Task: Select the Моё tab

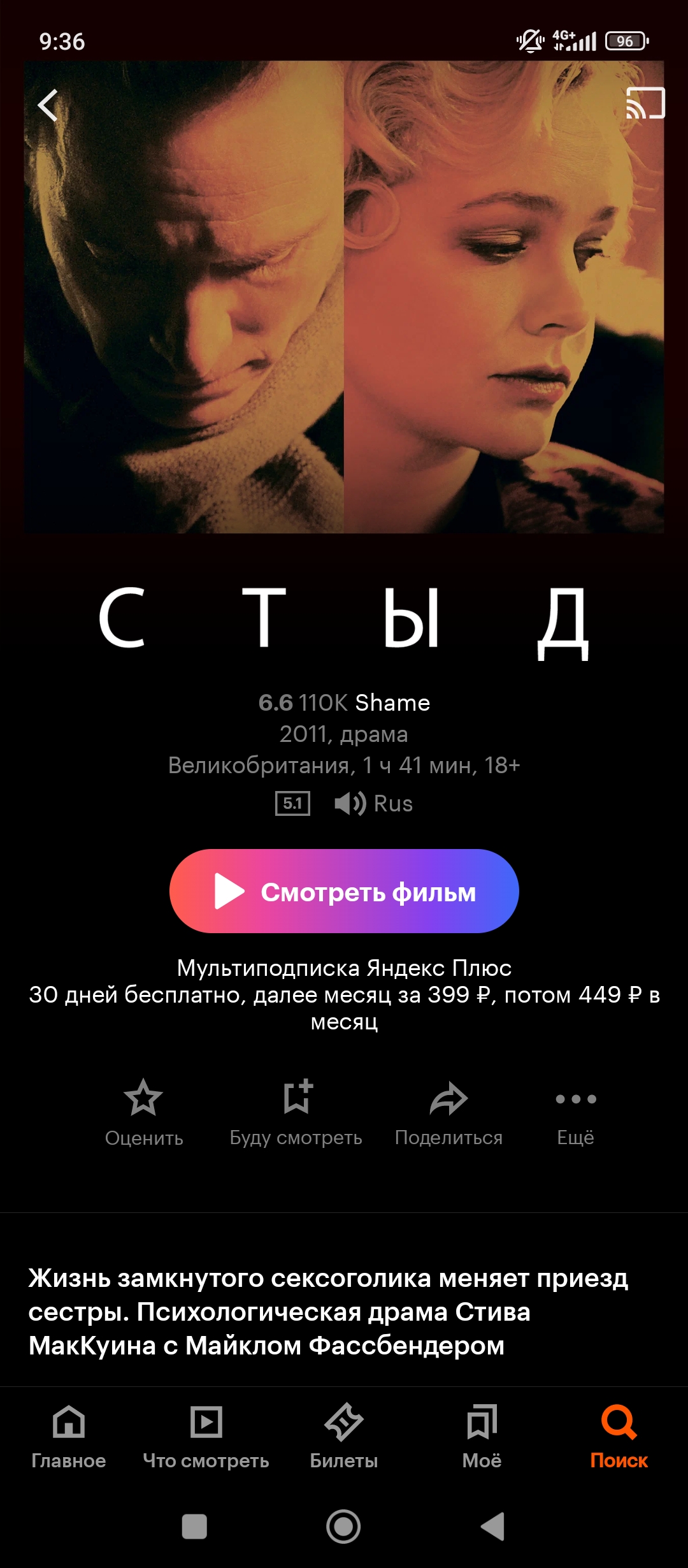Action: [x=482, y=1437]
